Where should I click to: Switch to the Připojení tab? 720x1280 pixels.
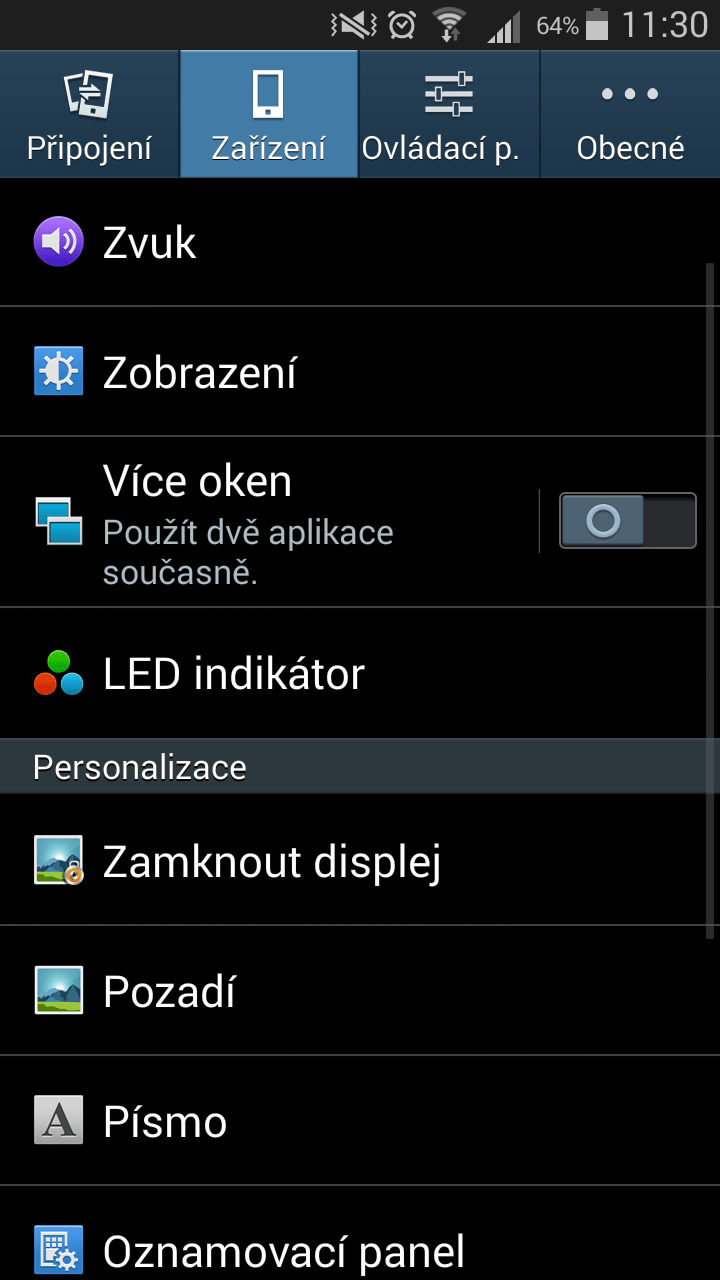[x=90, y=114]
